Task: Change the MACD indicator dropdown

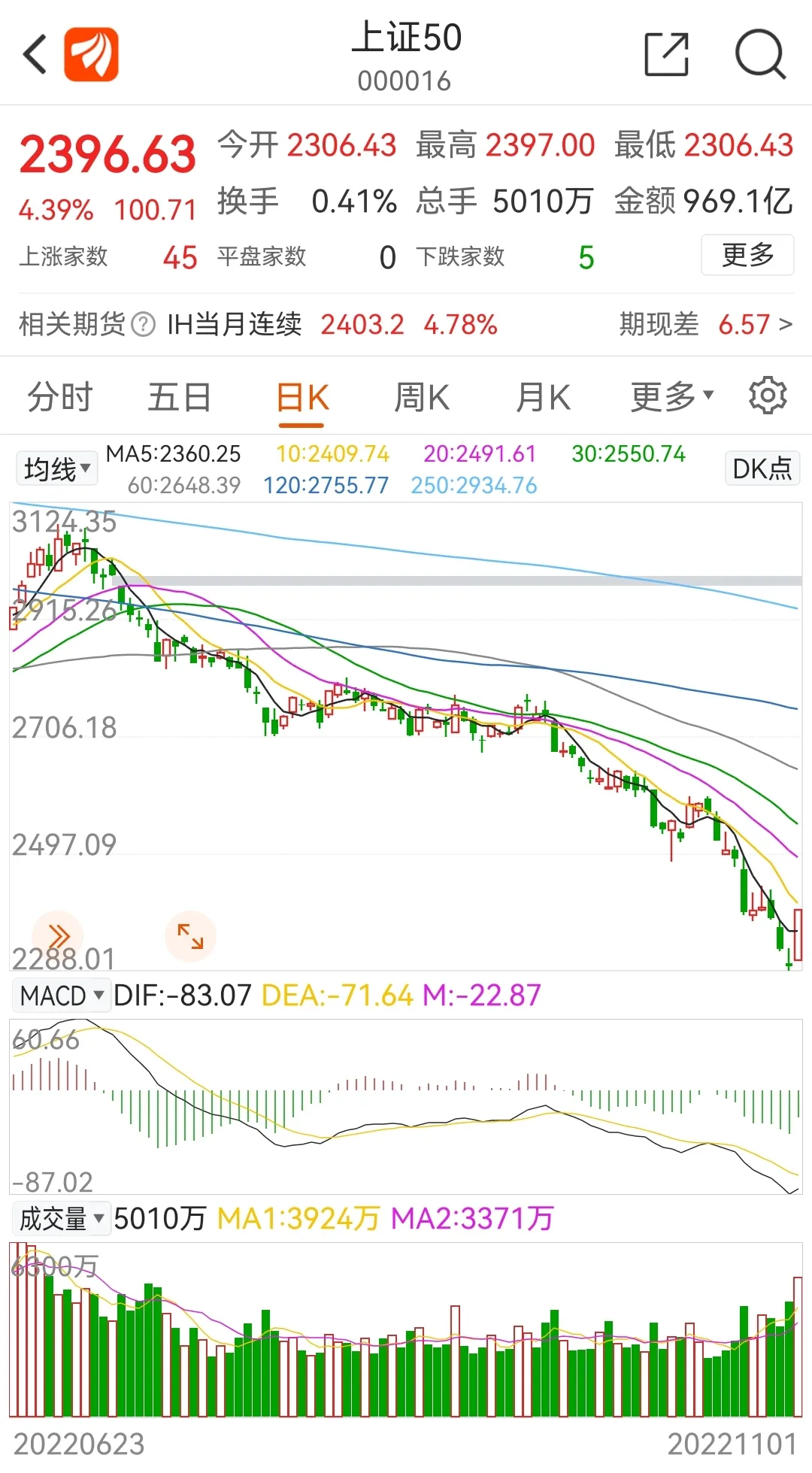Action: coord(62,996)
